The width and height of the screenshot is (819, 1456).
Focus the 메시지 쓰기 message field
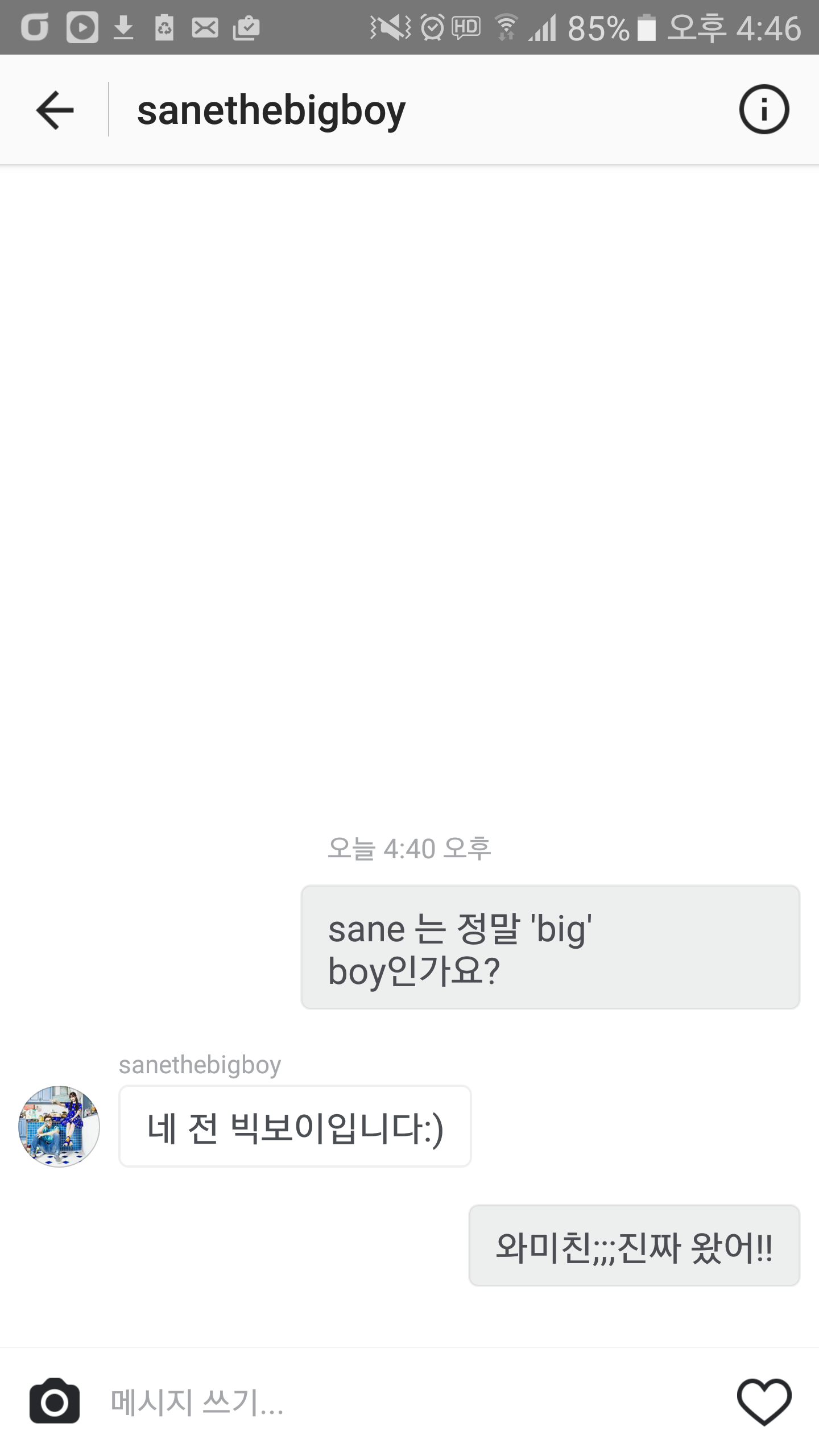click(398, 1401)
